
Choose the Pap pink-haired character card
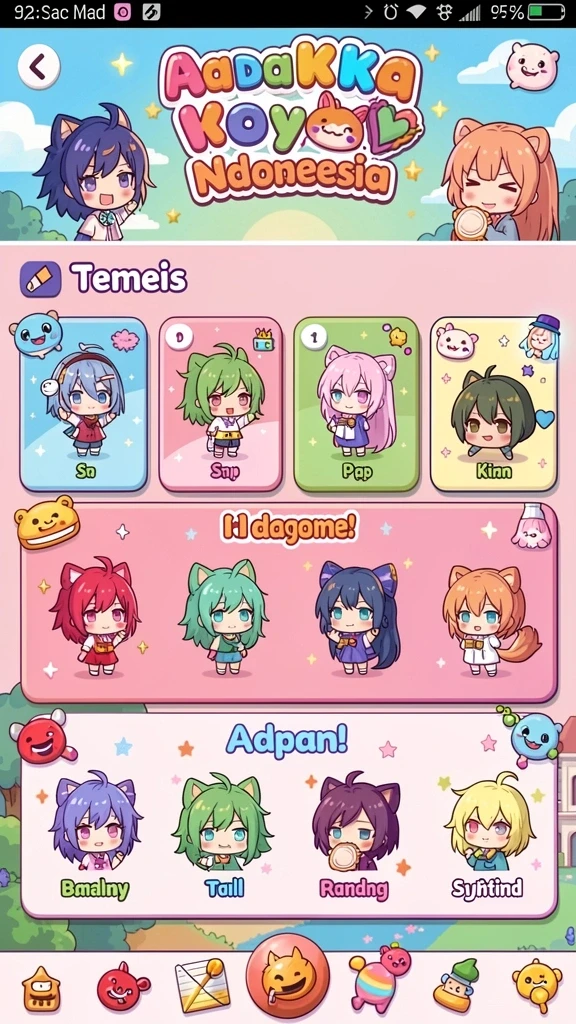coord(356,404)
